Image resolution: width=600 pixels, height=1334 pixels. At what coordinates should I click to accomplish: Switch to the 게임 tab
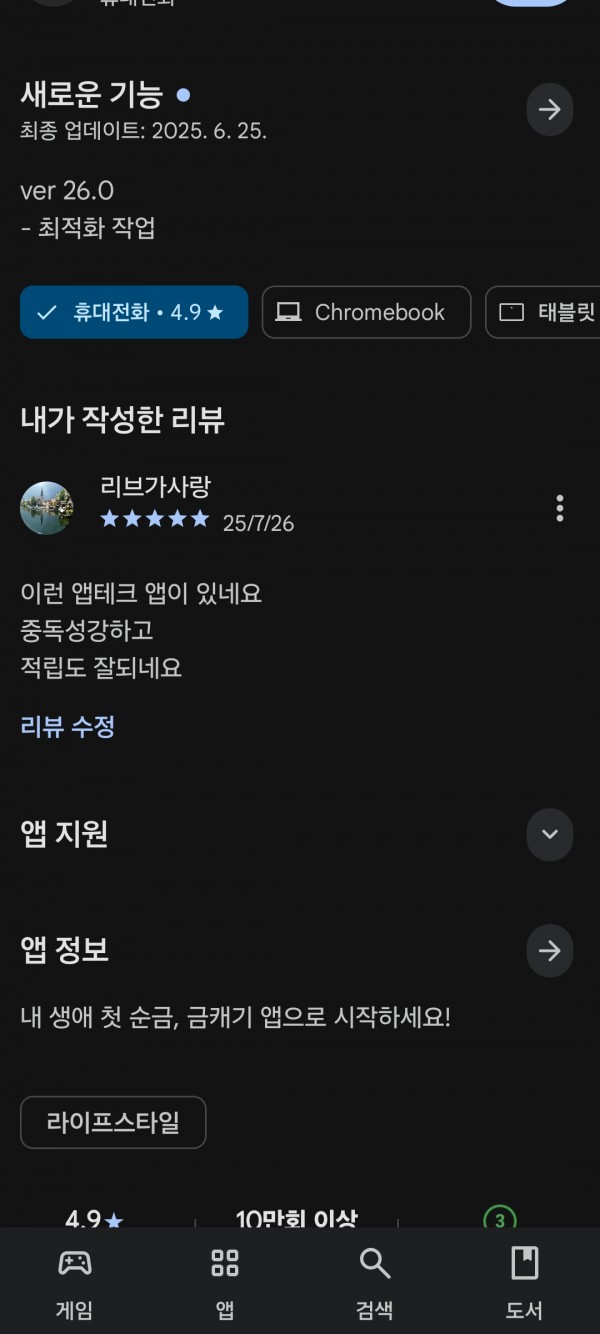75,1284
